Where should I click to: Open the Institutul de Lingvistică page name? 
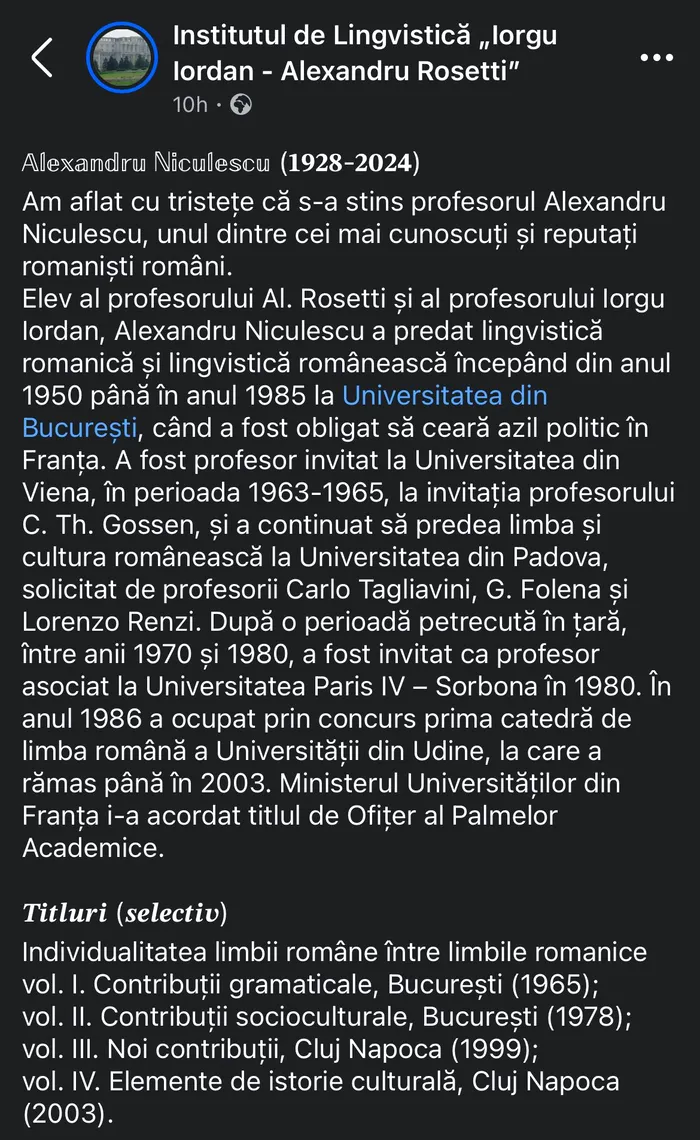coord(365,53)
